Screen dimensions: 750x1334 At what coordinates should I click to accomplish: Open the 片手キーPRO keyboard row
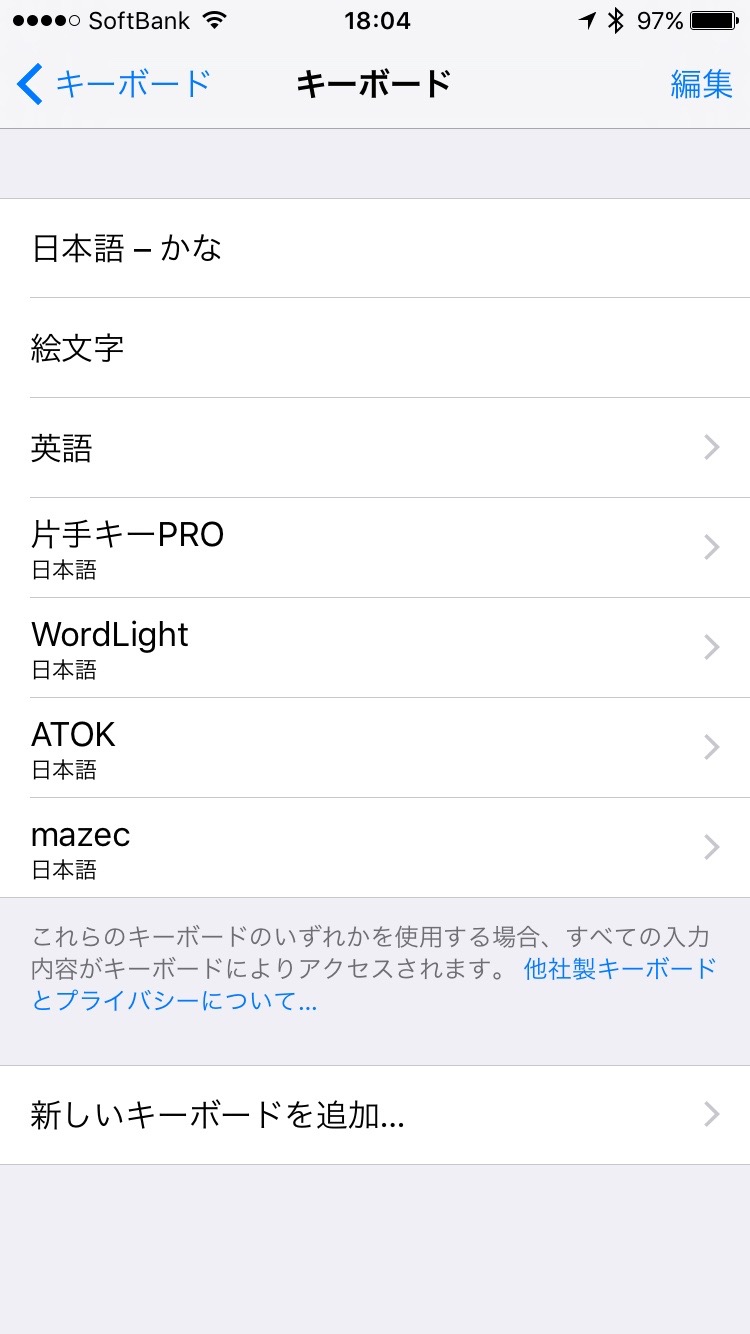375,548
